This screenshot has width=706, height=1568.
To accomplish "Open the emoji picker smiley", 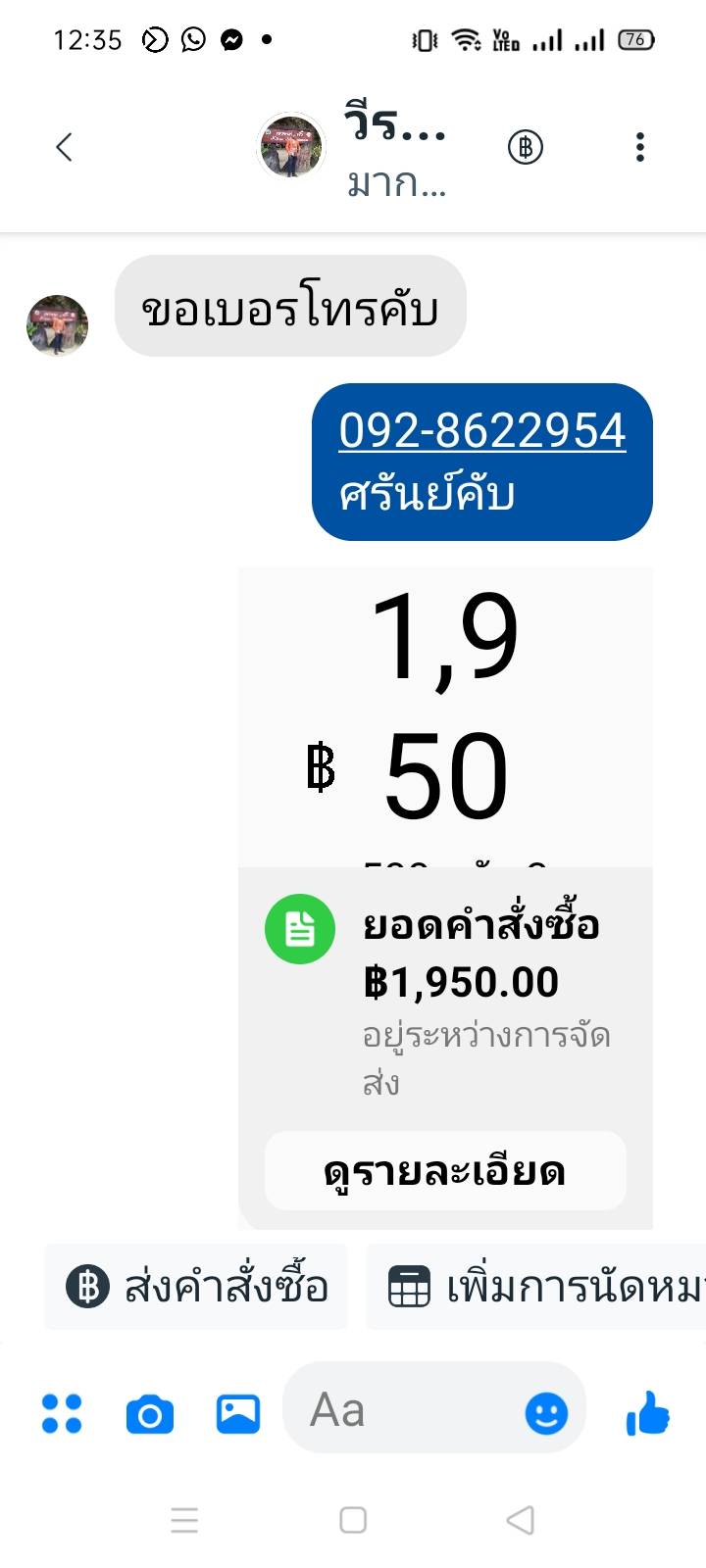I will coord(546,1413).
